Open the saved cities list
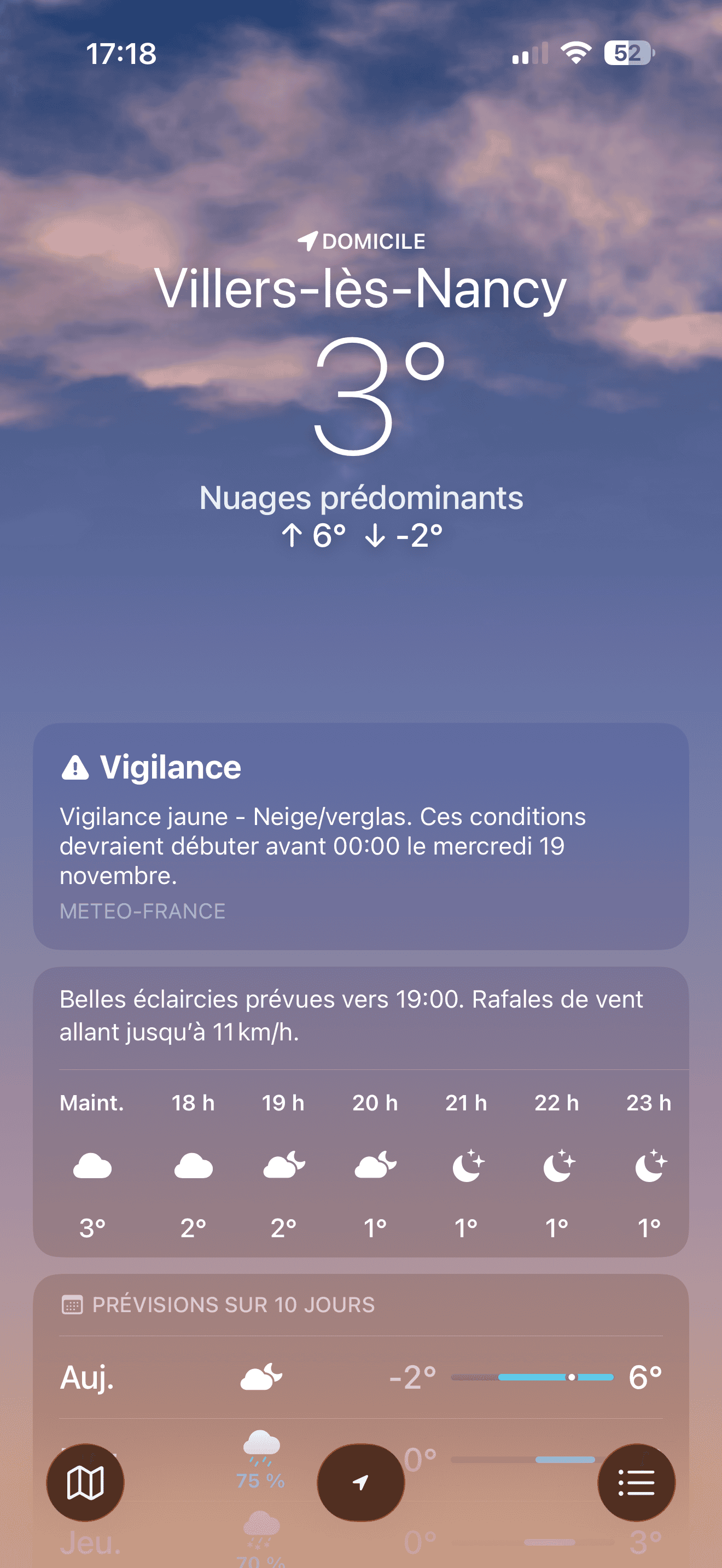722x1568 pixels. point(636,1482)
